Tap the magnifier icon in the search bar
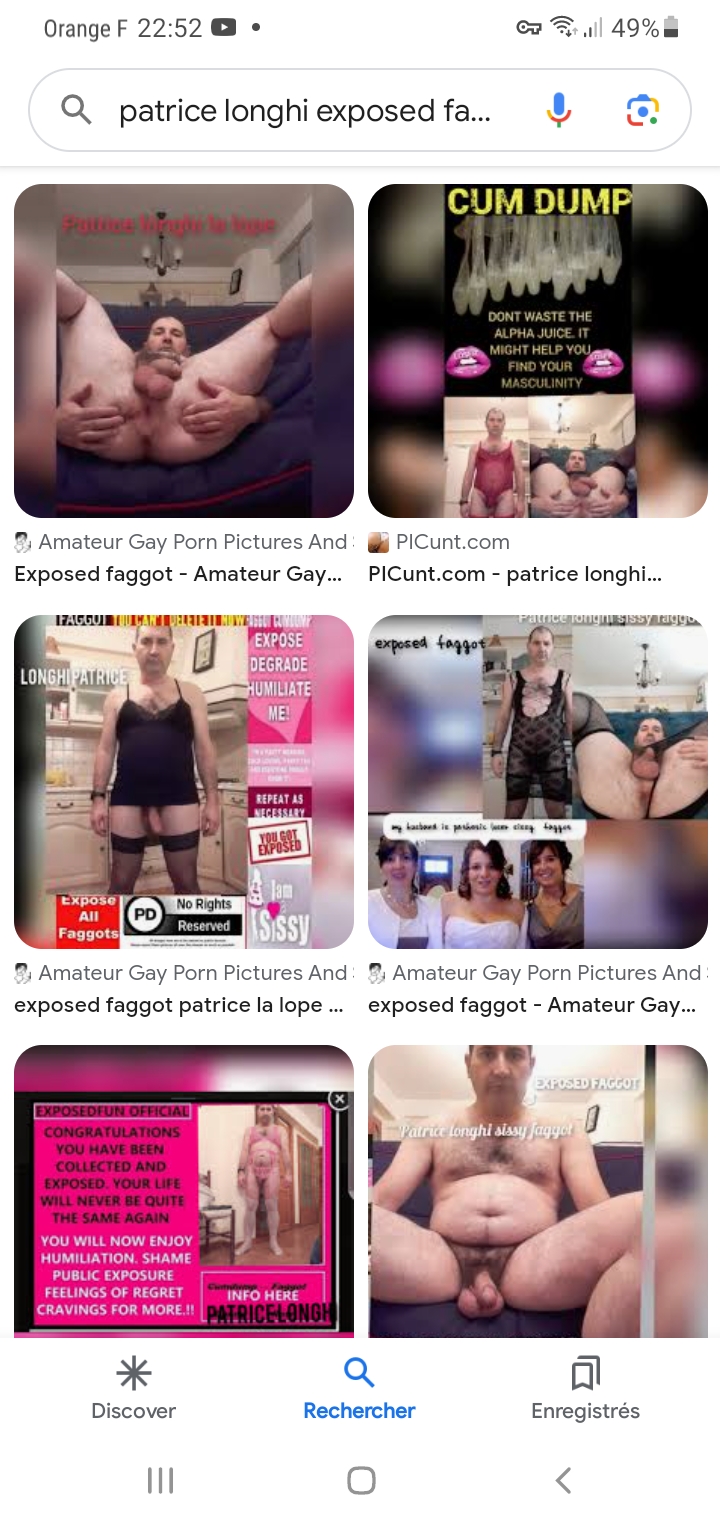Image resolution: width=720 pixels, height=1520 pixels. [x=76, y=110]
